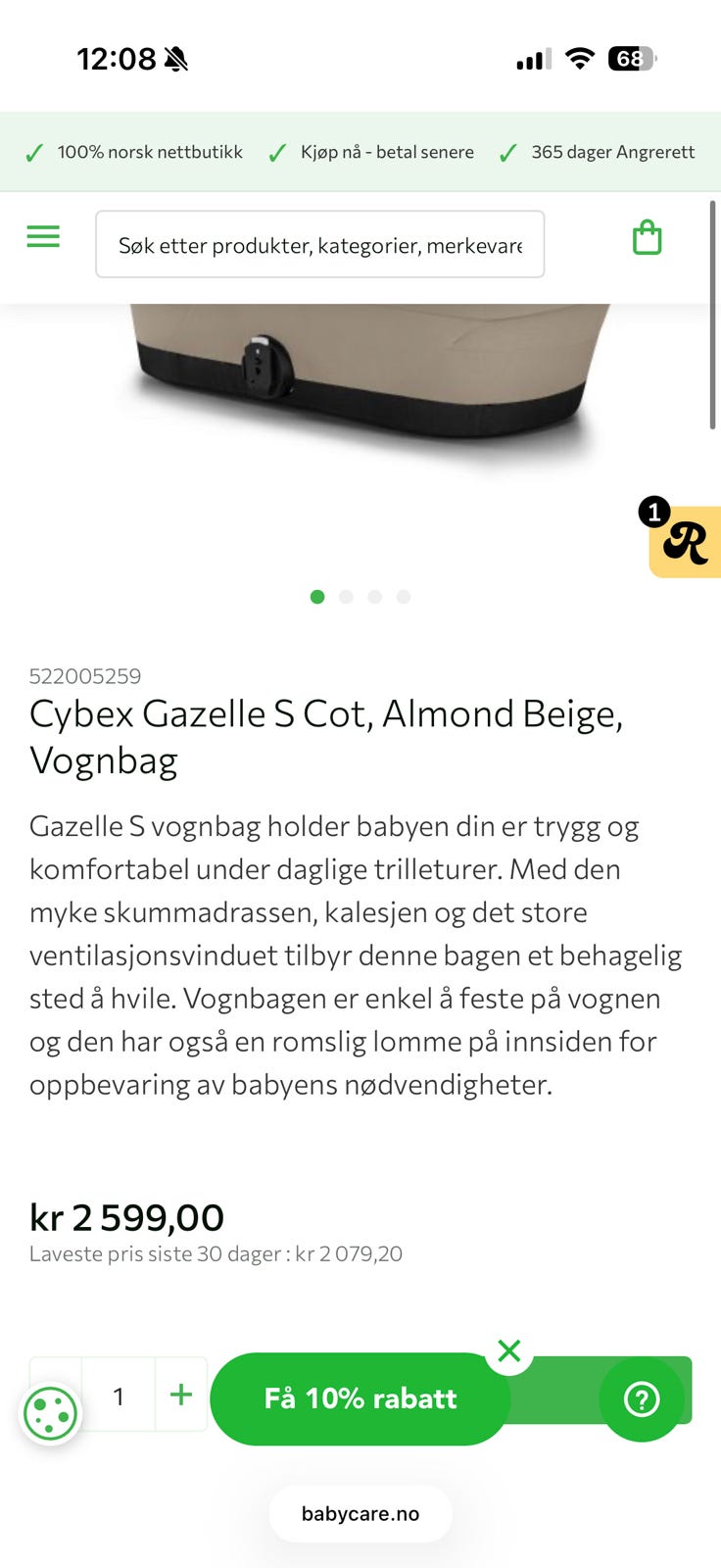Open the babycare.no link
The width and height of the screenshot is (721, 1568).
click(360, 1513)
